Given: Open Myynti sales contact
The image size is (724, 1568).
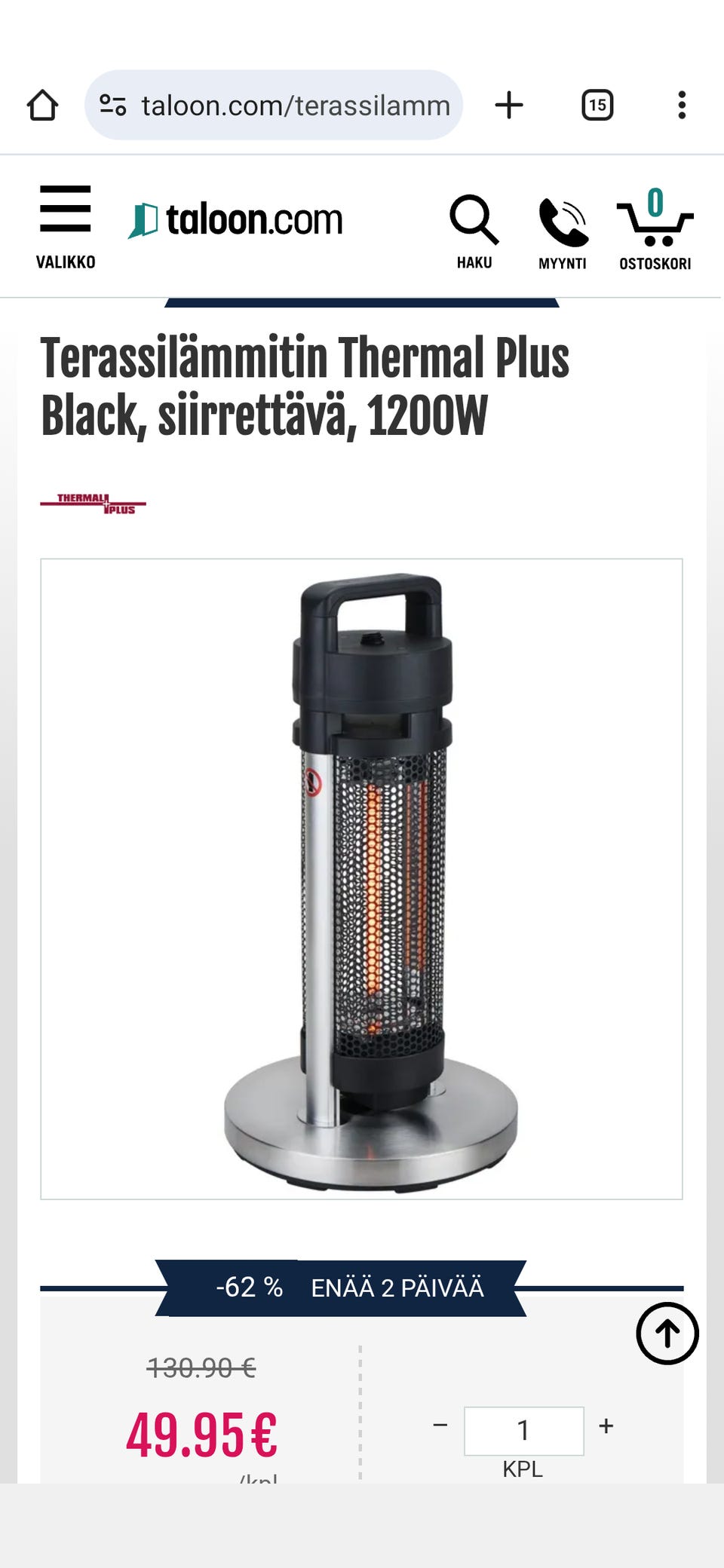Looking at the screenshot, I should (563, 233).
